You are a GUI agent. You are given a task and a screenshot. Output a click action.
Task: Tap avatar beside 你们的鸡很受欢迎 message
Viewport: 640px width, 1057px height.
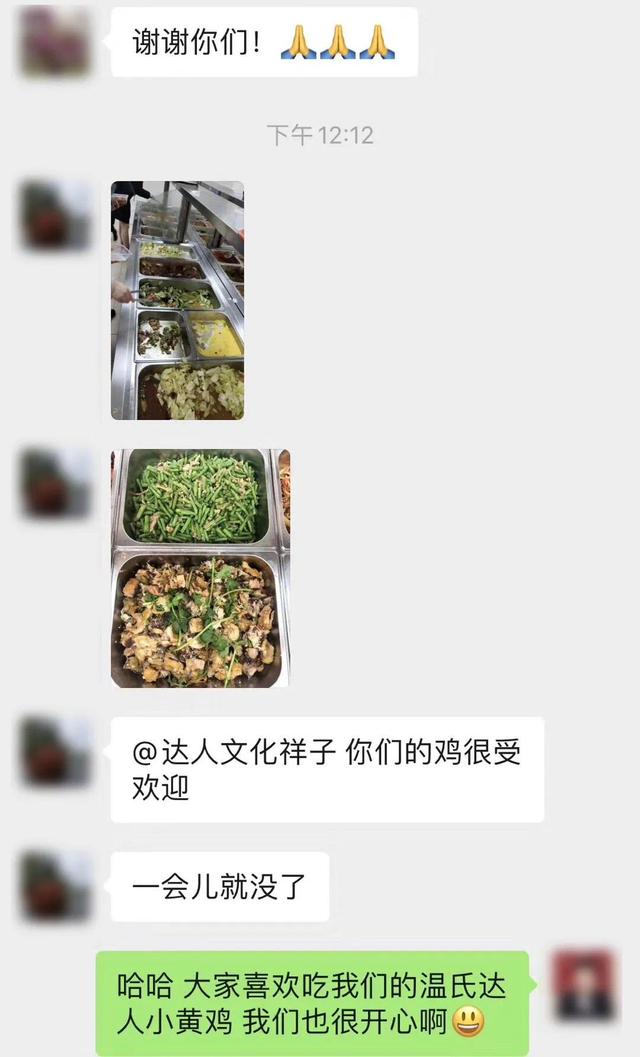point(55,752)
